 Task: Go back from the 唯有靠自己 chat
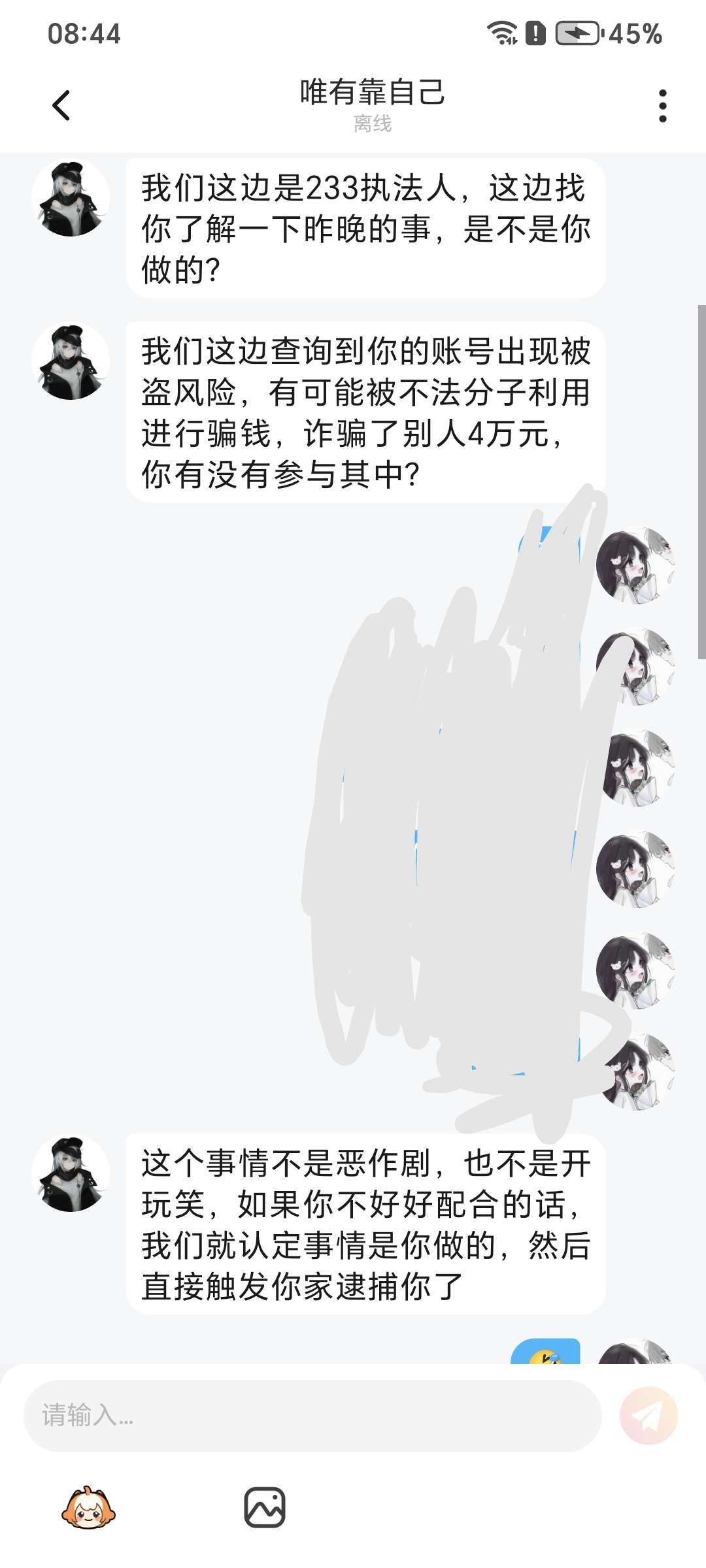(61, 105)
